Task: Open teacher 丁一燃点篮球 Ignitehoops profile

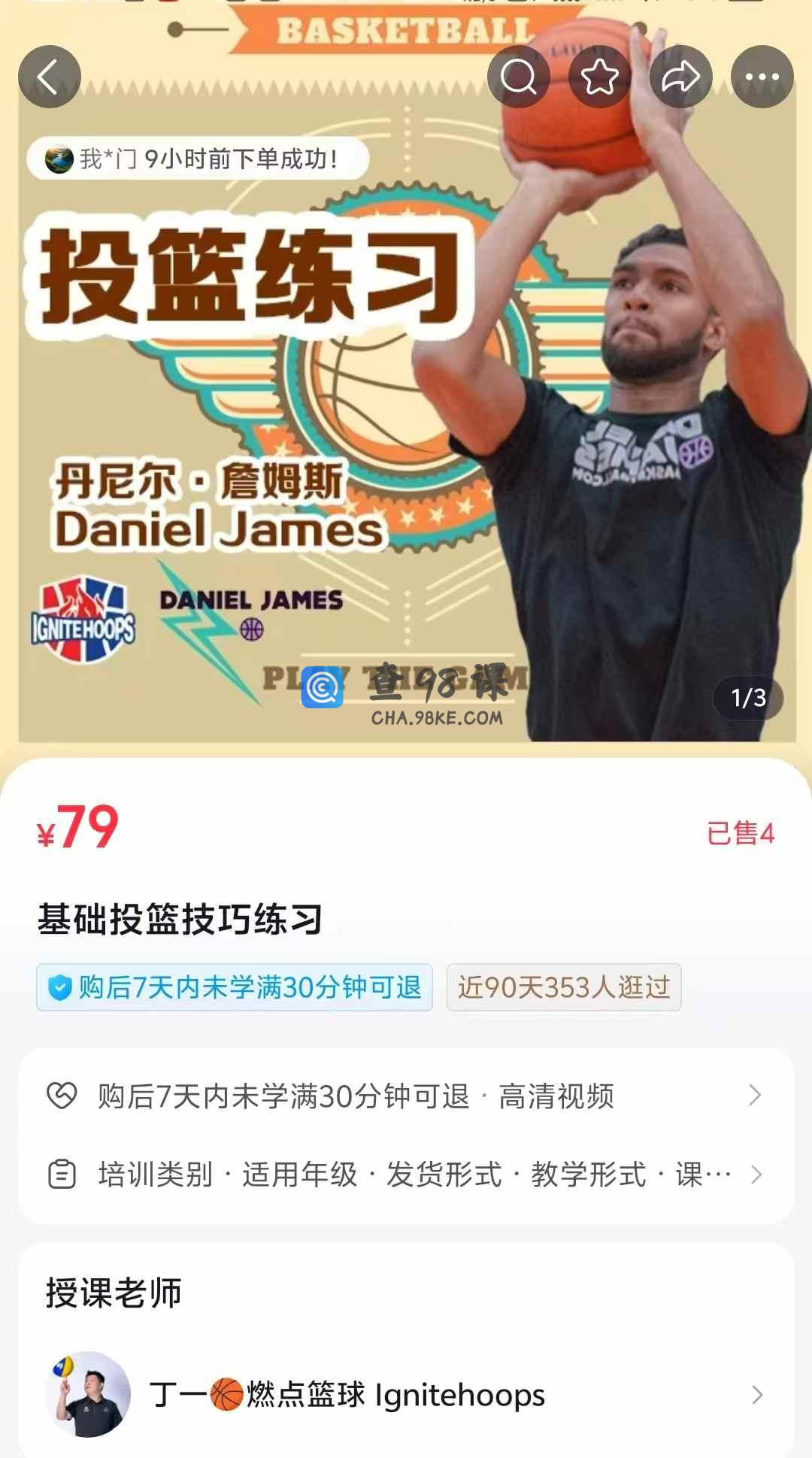Action: click(x=406, y=1395)
